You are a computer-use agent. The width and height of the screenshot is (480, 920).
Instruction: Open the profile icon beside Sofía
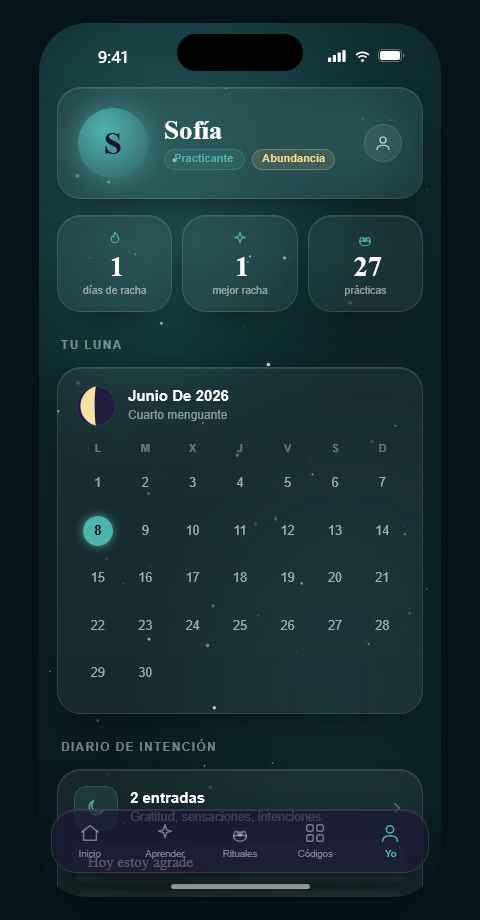click(x=383, y=143)
